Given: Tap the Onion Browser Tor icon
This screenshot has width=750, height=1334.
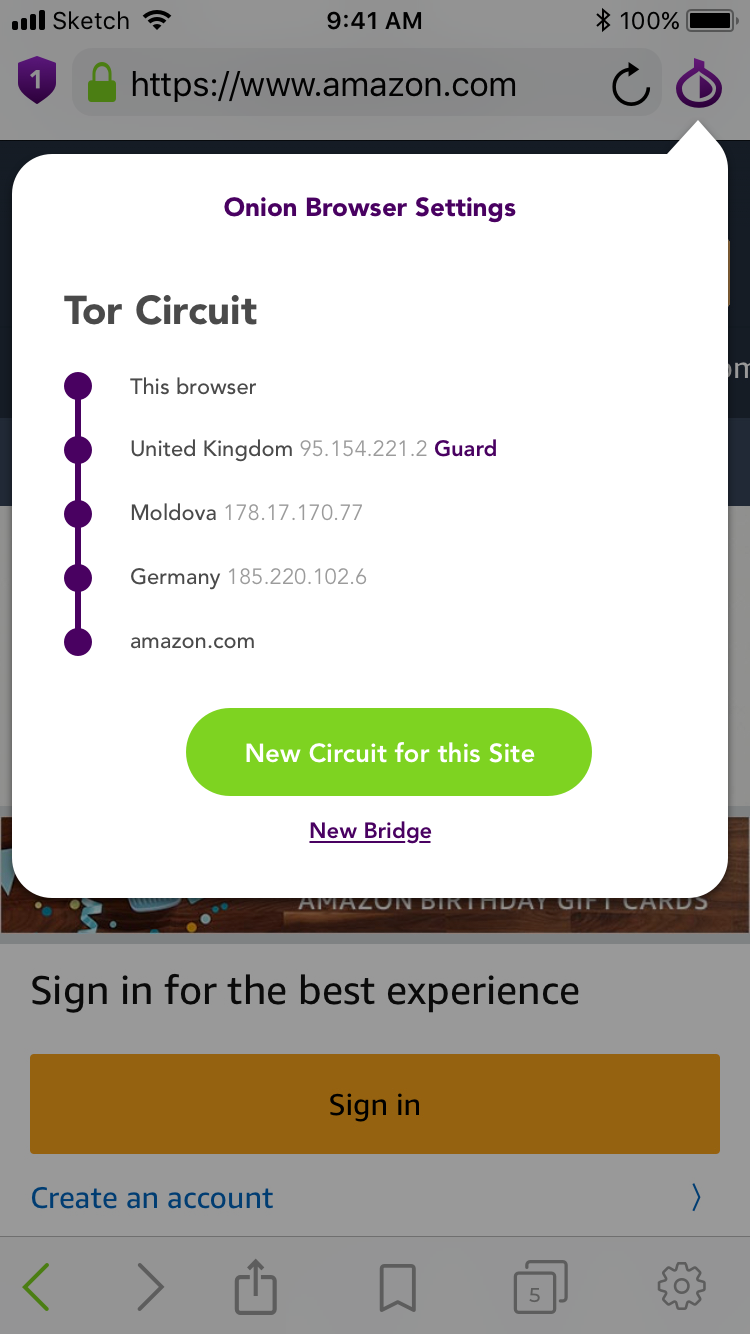Looking at the screenshot, I should click(x=699, y=84).
